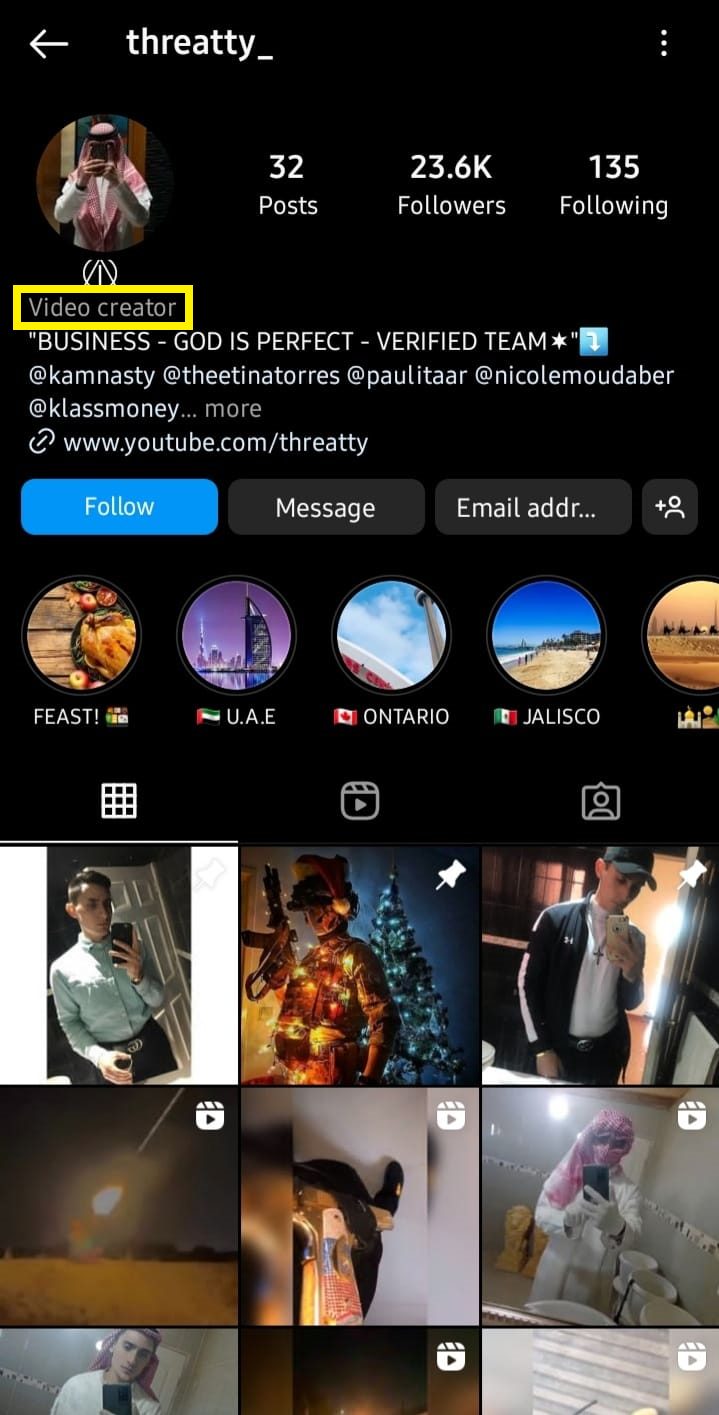Open the pinned Christmas tree soldier post
Viewport: 719px width, 1415px height.
pos(359,965)
